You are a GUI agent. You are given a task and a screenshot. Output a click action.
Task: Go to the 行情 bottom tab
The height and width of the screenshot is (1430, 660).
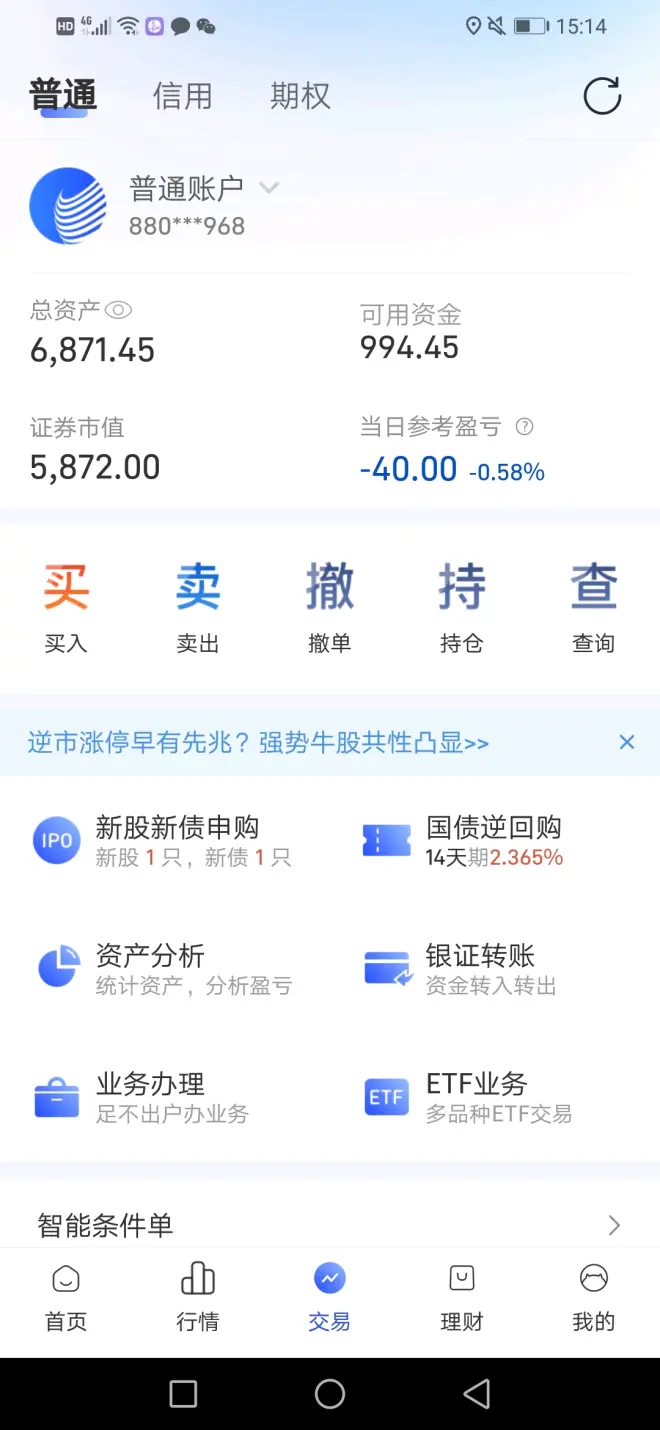pos(198,1296)
